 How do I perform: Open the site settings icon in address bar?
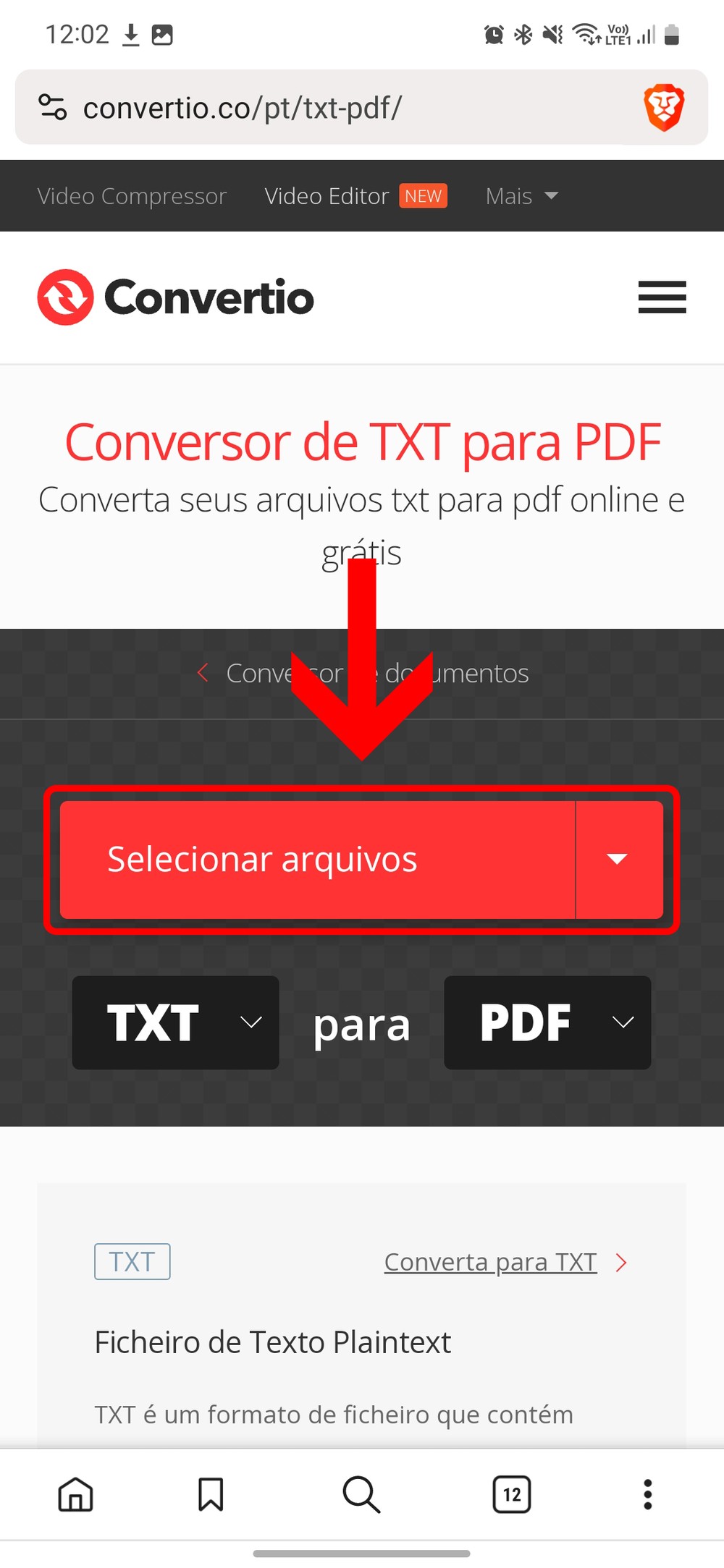[x=52, y=108]
